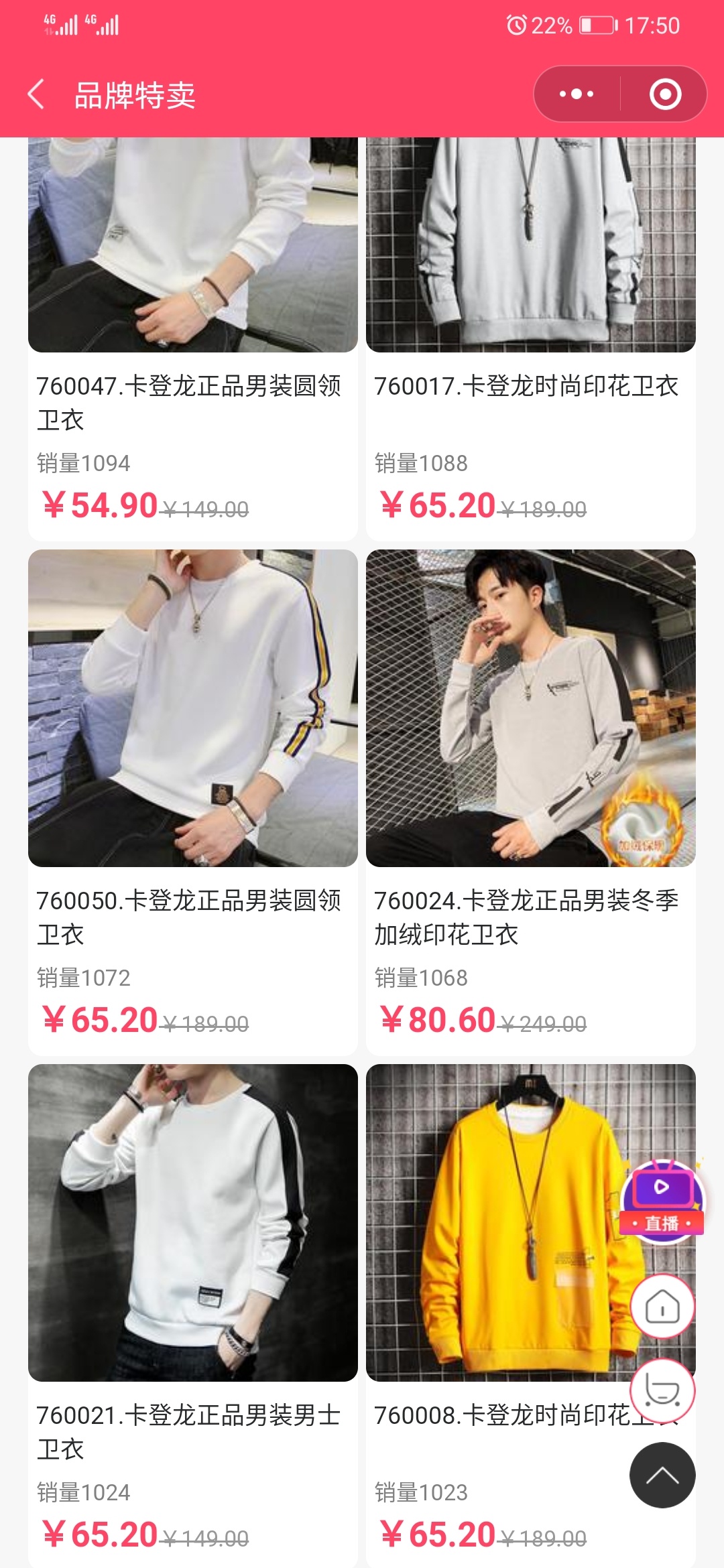Jump back to top of list
This screenshot has height=1568, width=724.
pyautogui.click(x=662, y=1476)
